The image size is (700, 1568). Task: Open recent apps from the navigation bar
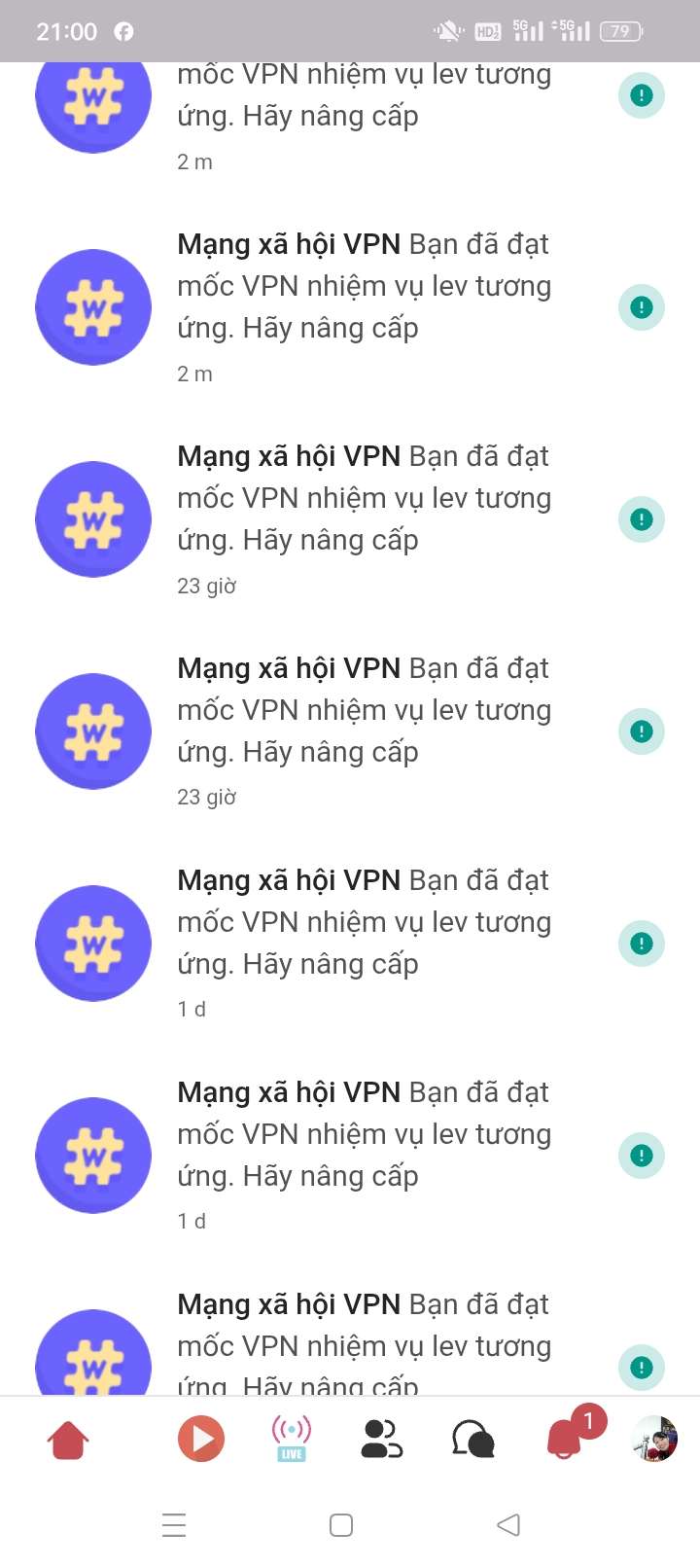[x=174, y=1524]
